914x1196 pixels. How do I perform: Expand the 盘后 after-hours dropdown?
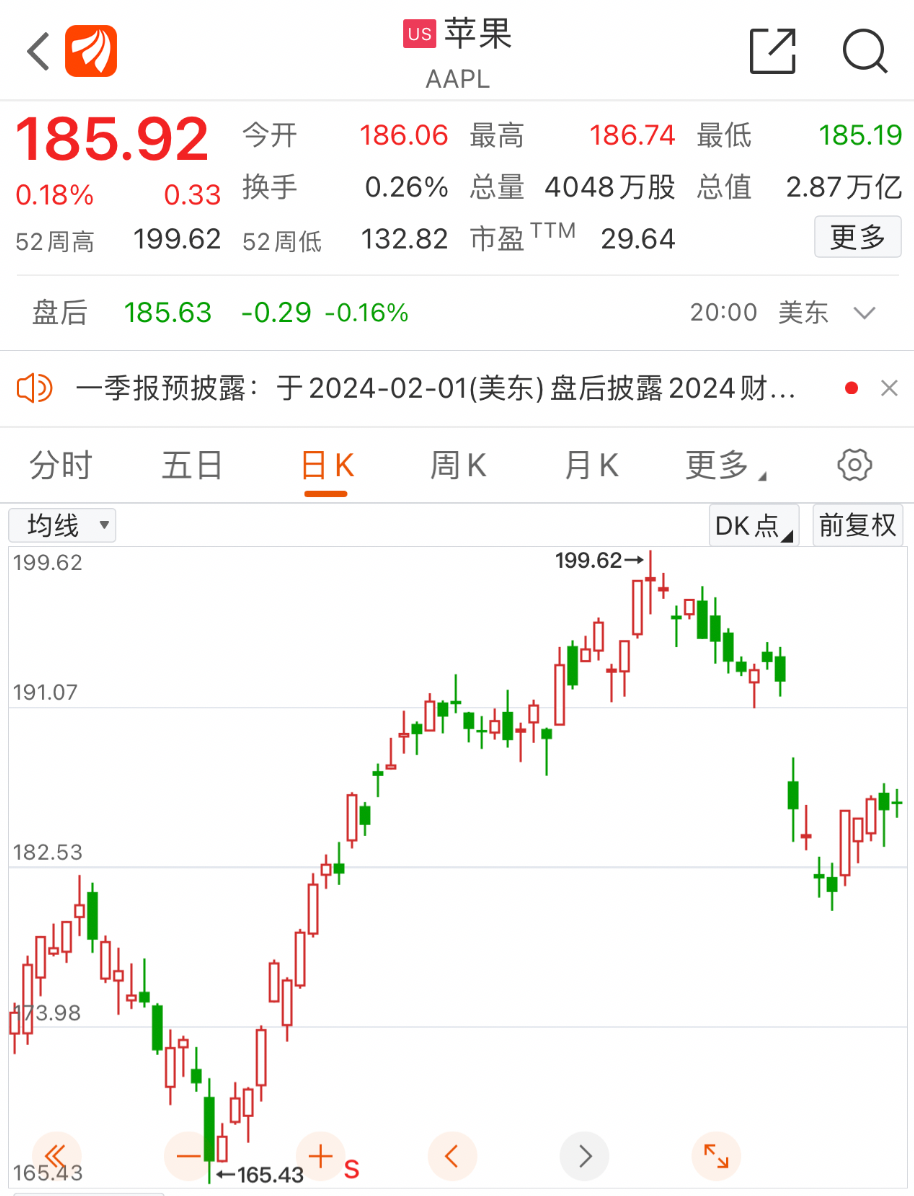tap(864, 313)
